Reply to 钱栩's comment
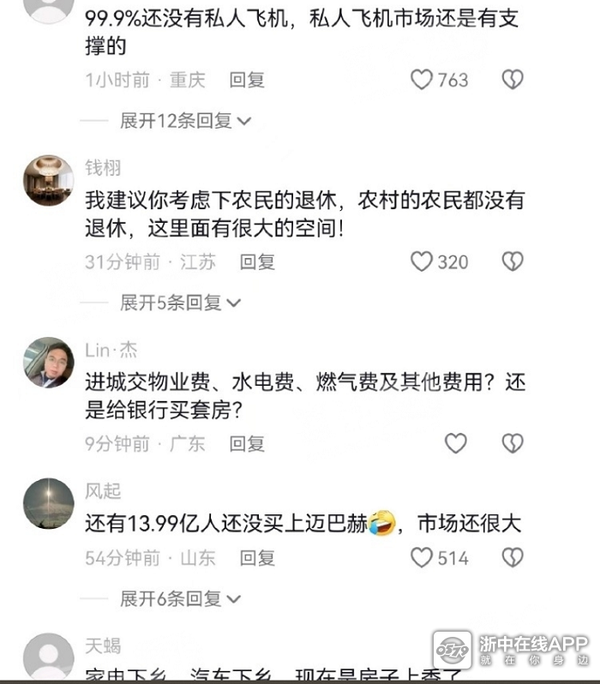Image resolution: width=600 pixels, height=684 pixels. (257, 262)
